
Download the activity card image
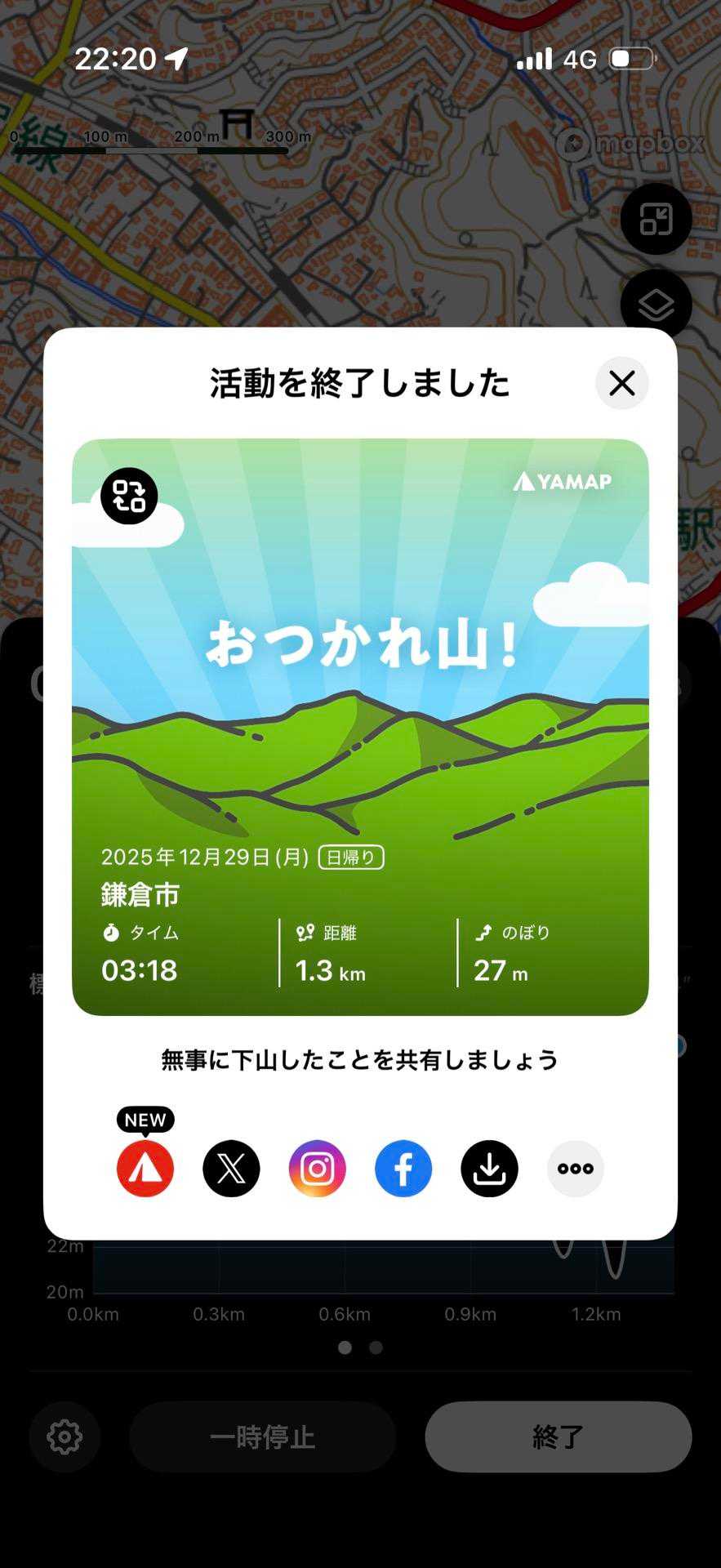click(489, 1169)
